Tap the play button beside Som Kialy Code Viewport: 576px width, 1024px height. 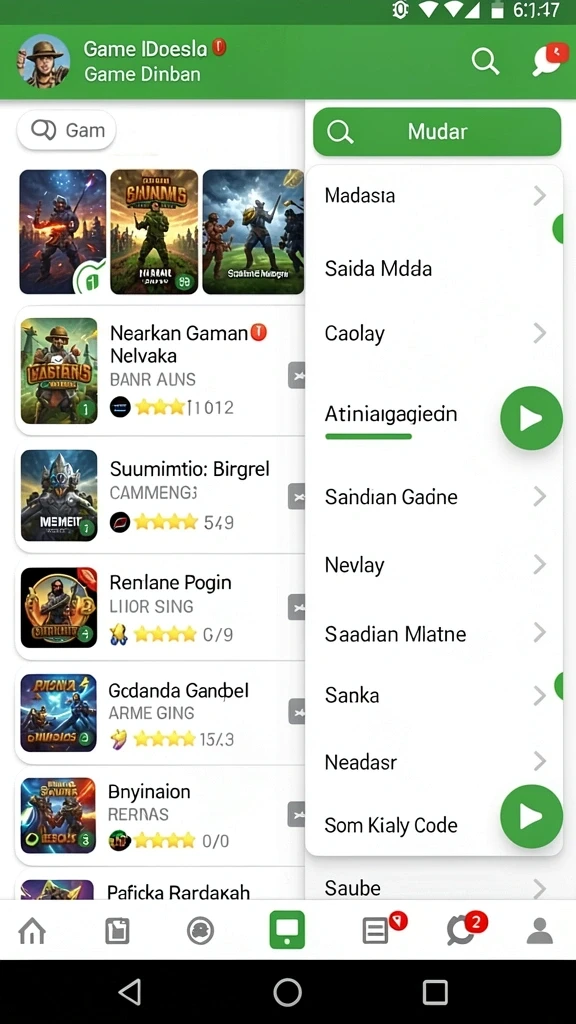531,816
